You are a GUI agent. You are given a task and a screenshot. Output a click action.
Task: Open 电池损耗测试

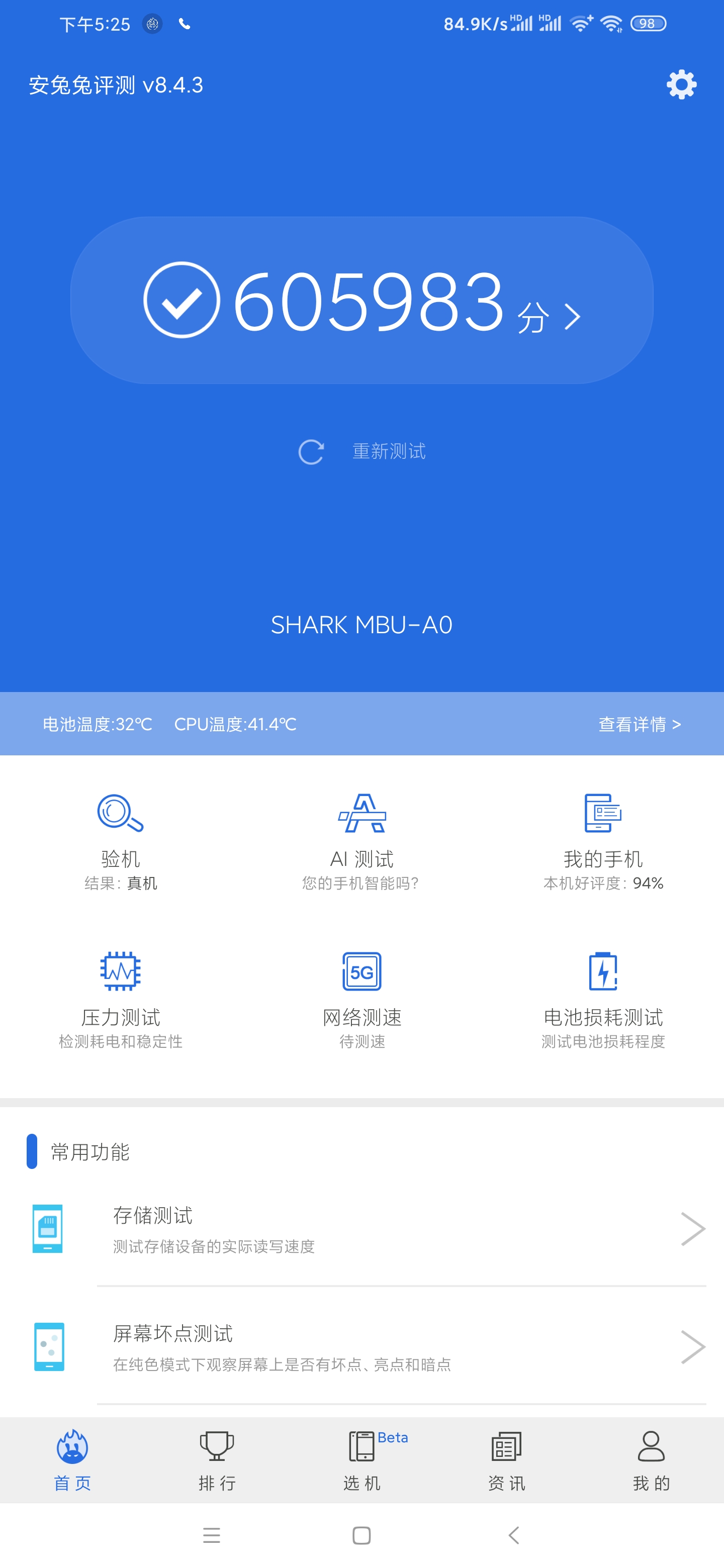point(603,998)
